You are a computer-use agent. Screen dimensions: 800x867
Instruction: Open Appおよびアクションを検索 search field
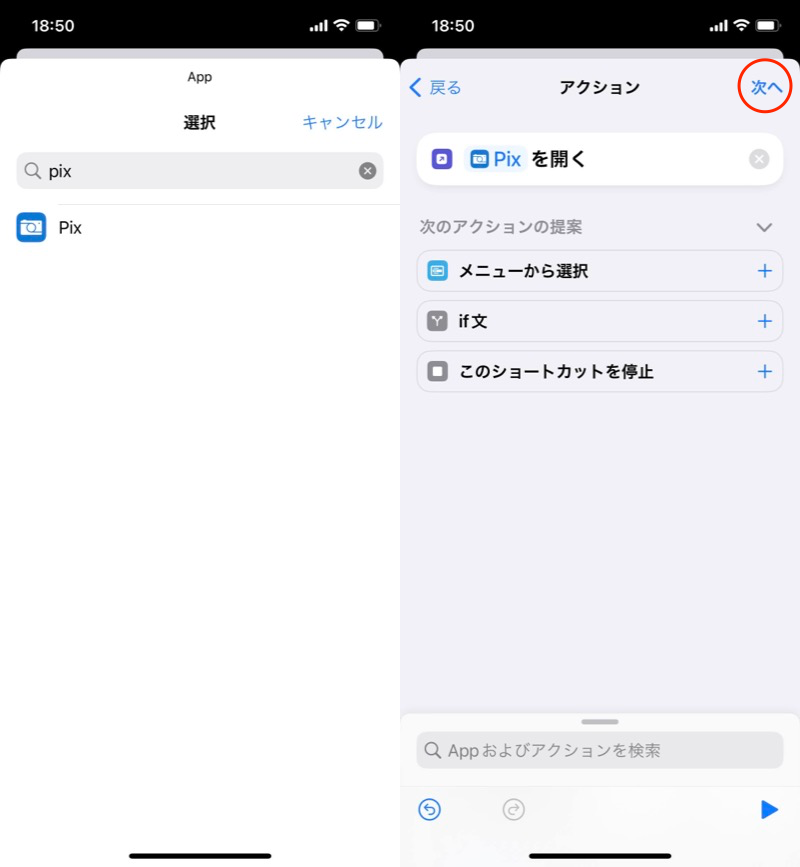pos(600,750)
